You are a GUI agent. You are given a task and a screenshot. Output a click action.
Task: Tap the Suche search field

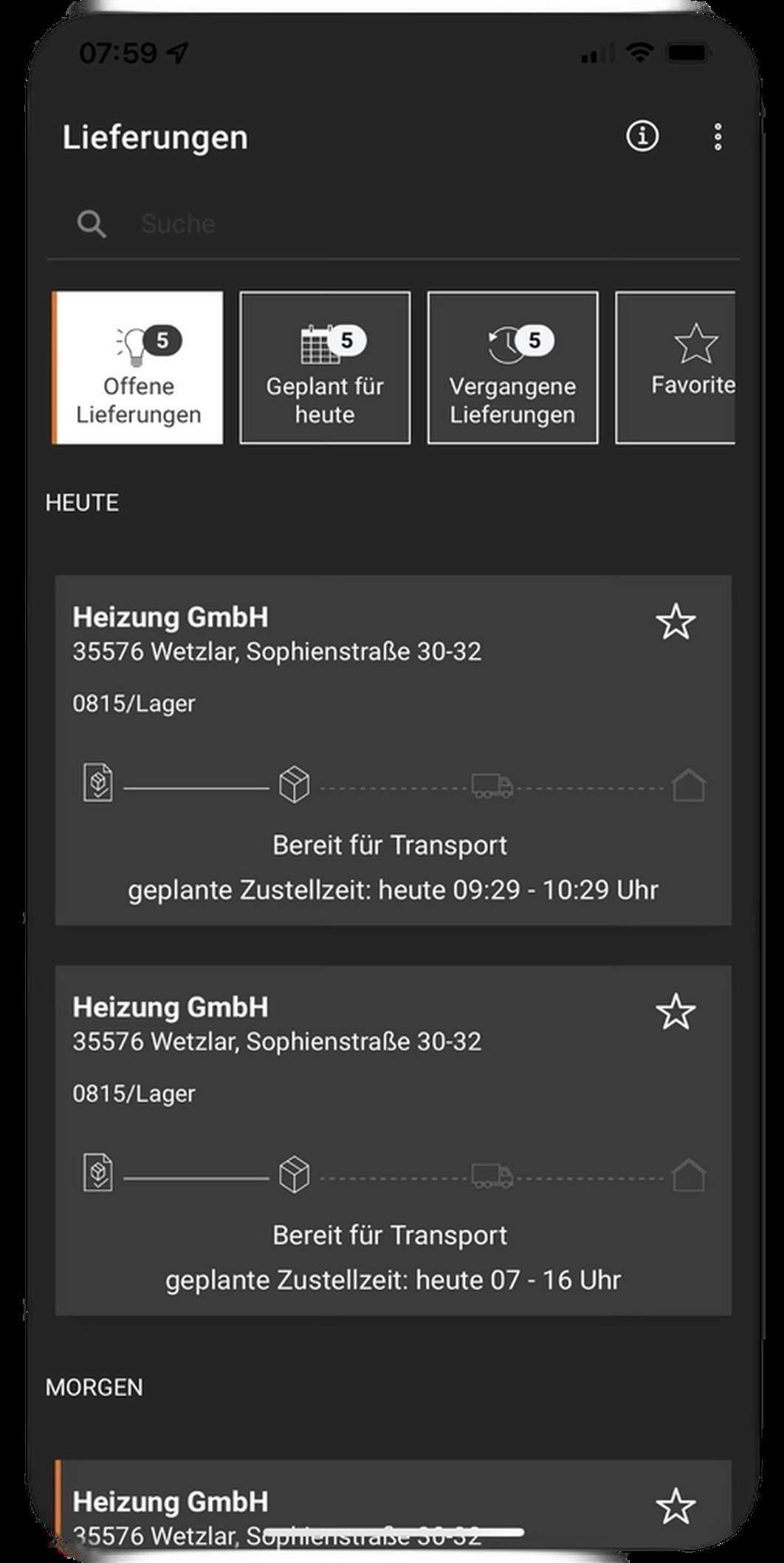point(393,224)
